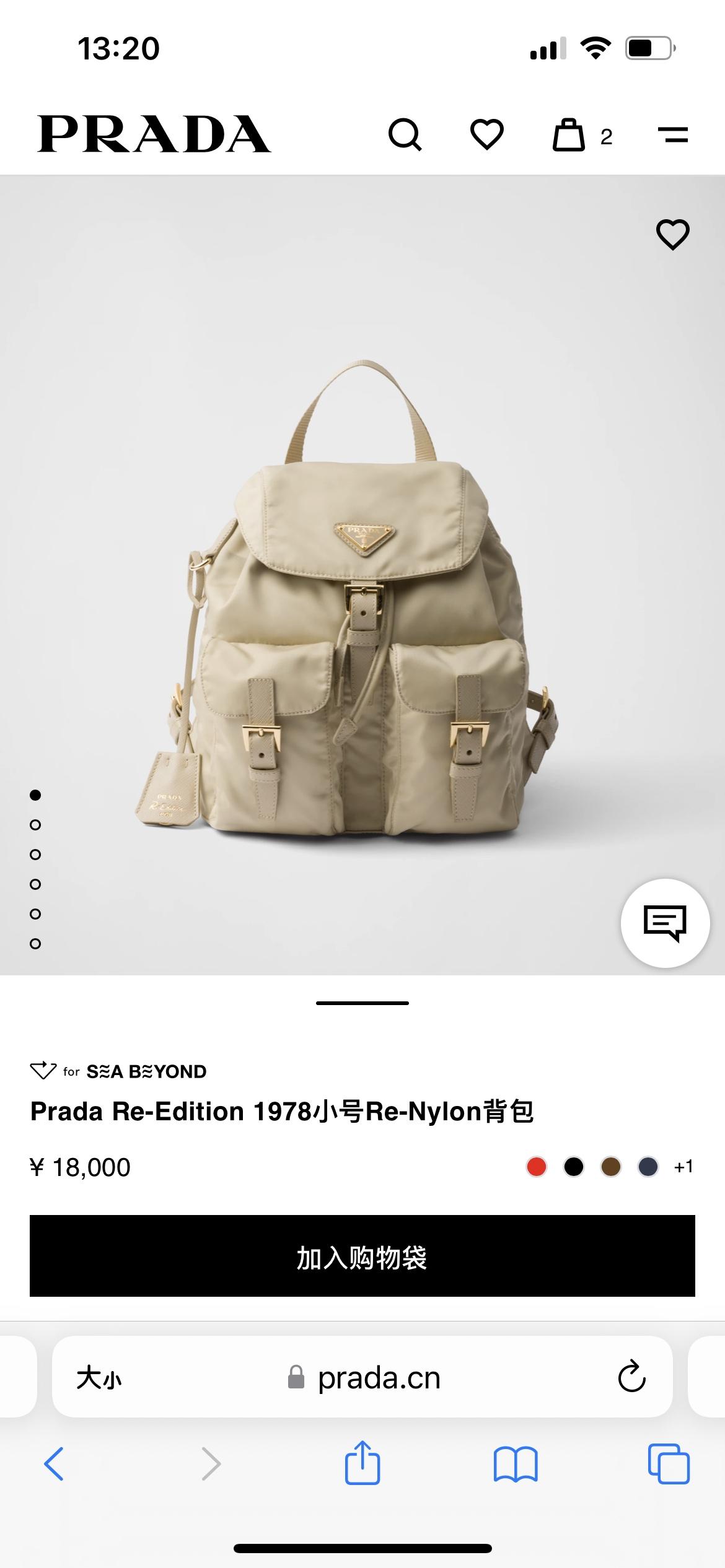Open Safari bookmarks
This screenshot has height=1568, width=725.
[x=516, y=1464]
